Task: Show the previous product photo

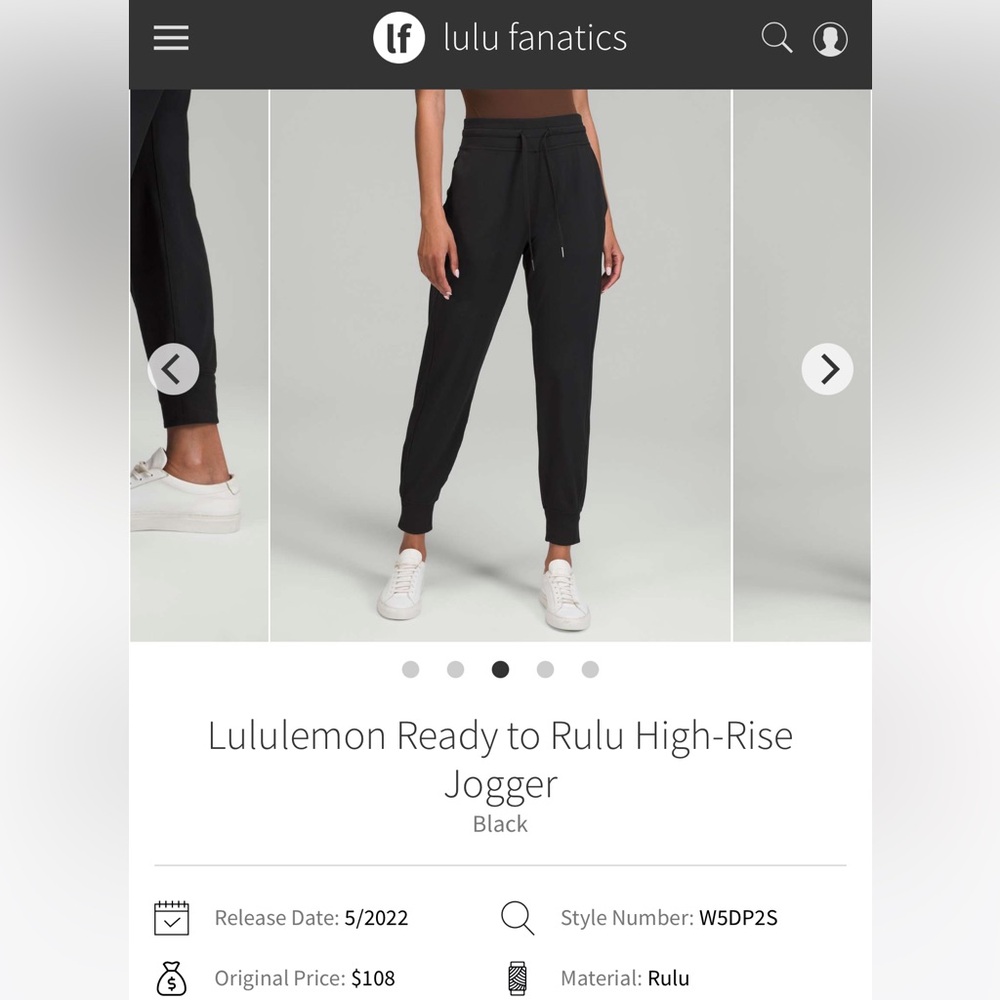Action: pyautogui.click(x=173, y=369)
